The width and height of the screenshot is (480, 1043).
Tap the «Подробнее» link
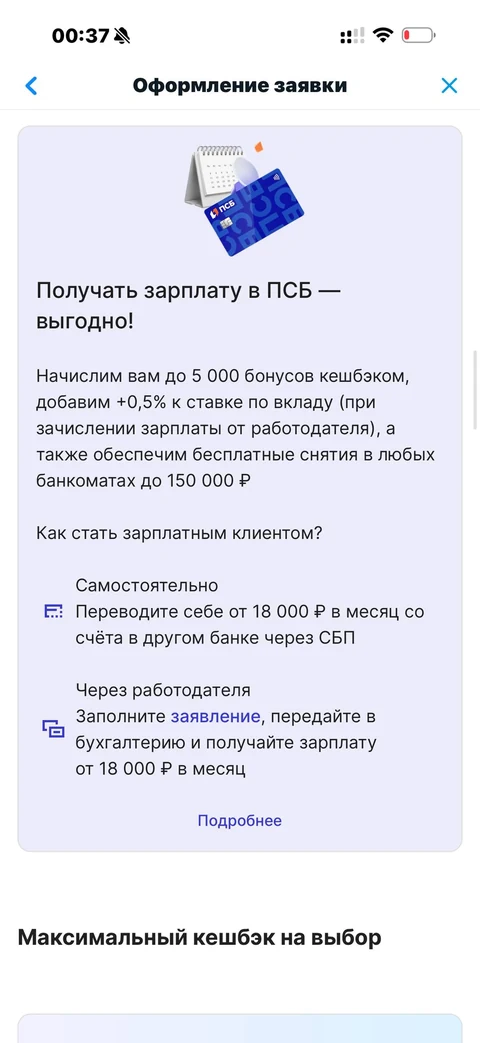click(239, 820)
